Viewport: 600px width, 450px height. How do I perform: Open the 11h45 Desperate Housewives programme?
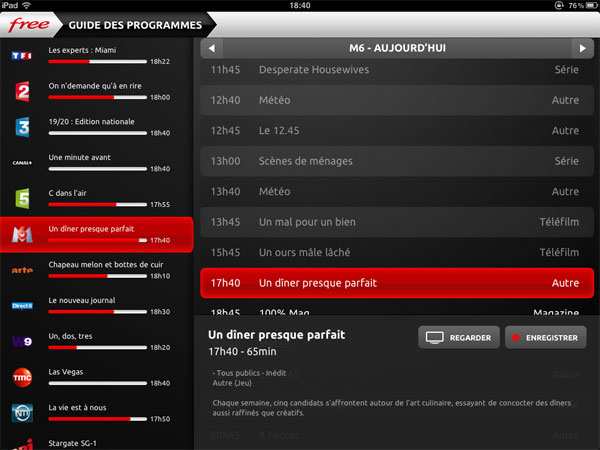[395, 71]
